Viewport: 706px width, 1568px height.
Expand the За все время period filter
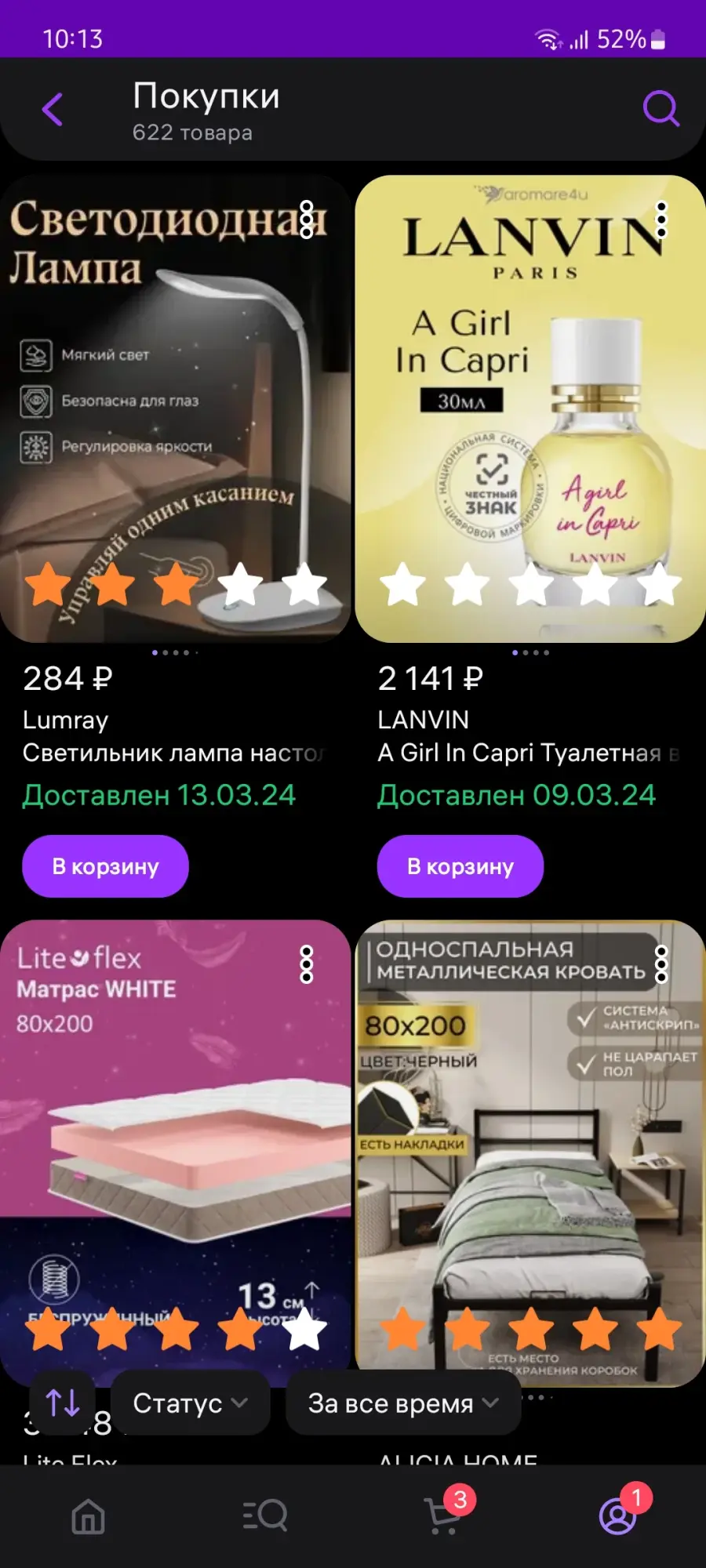403,1403
